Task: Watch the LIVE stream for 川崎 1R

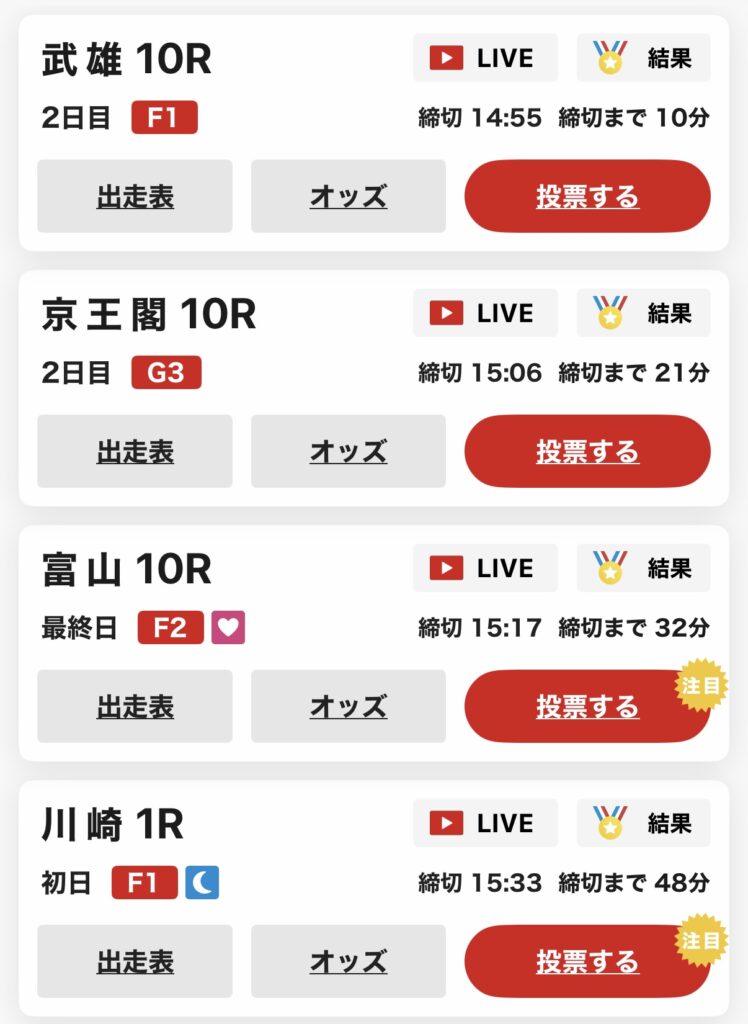Action: click(x=485, y=823)
